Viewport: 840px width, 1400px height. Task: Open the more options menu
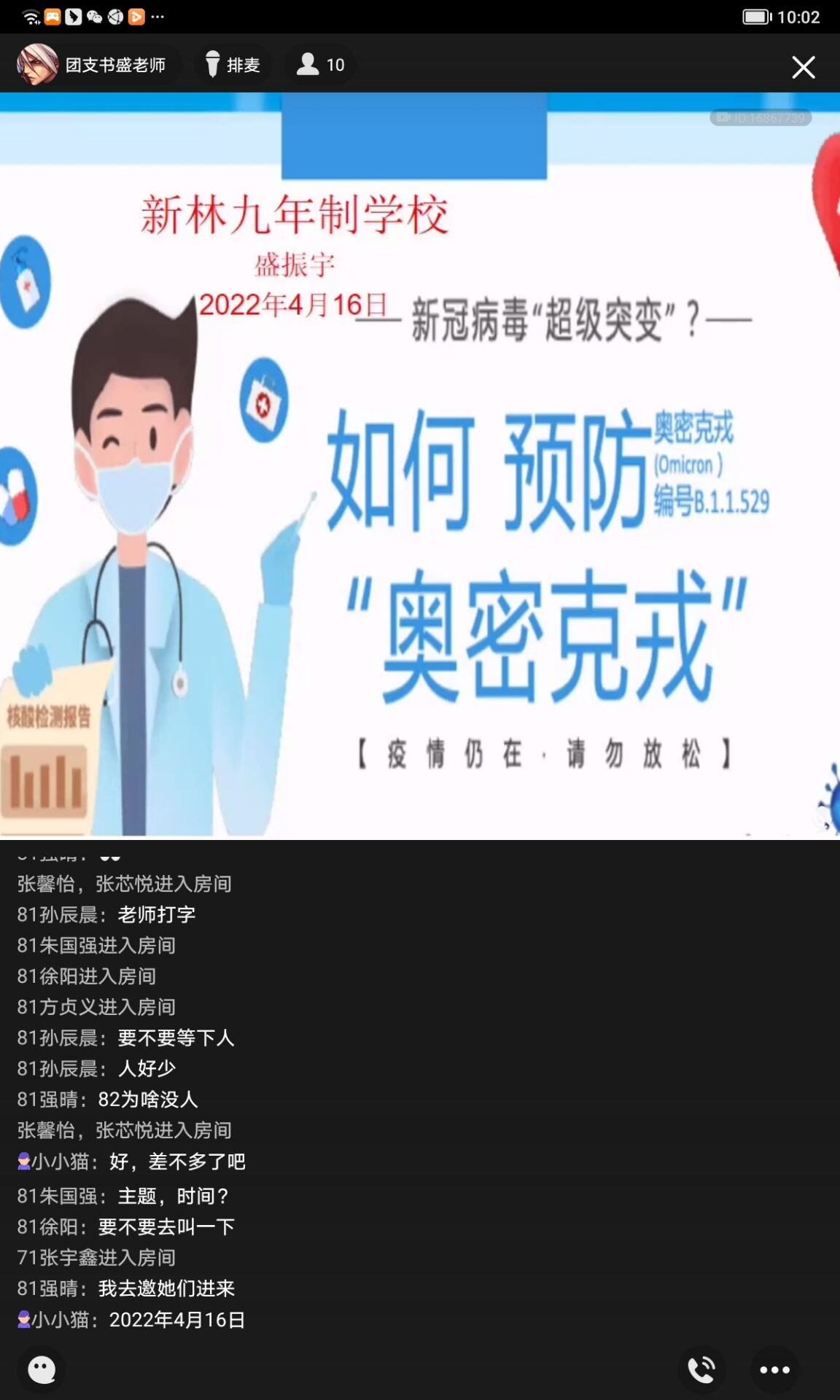pos(774,1369)
